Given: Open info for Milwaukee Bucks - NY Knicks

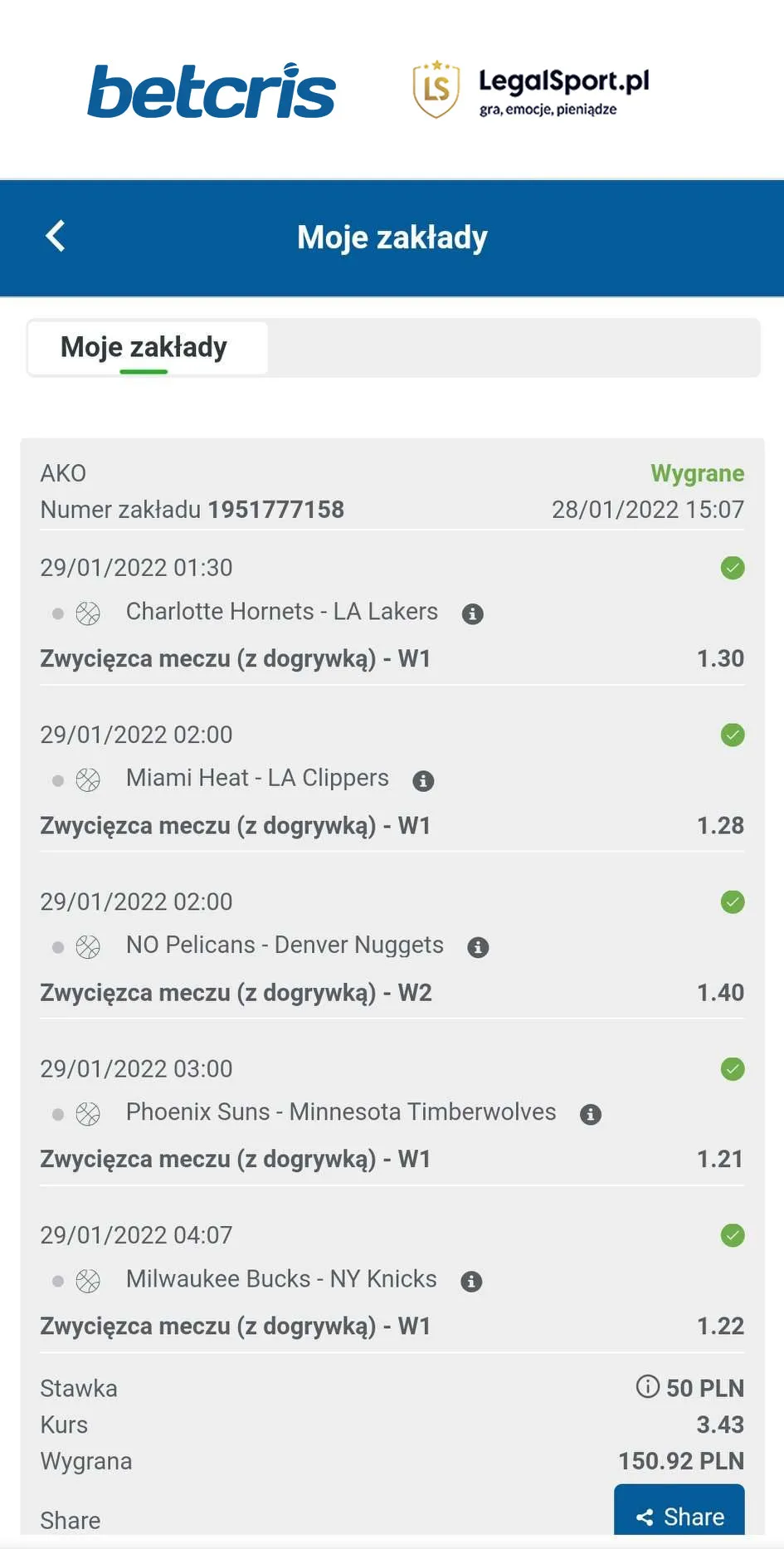Looking at the screenshot, I should click(x=471, y=1282).
